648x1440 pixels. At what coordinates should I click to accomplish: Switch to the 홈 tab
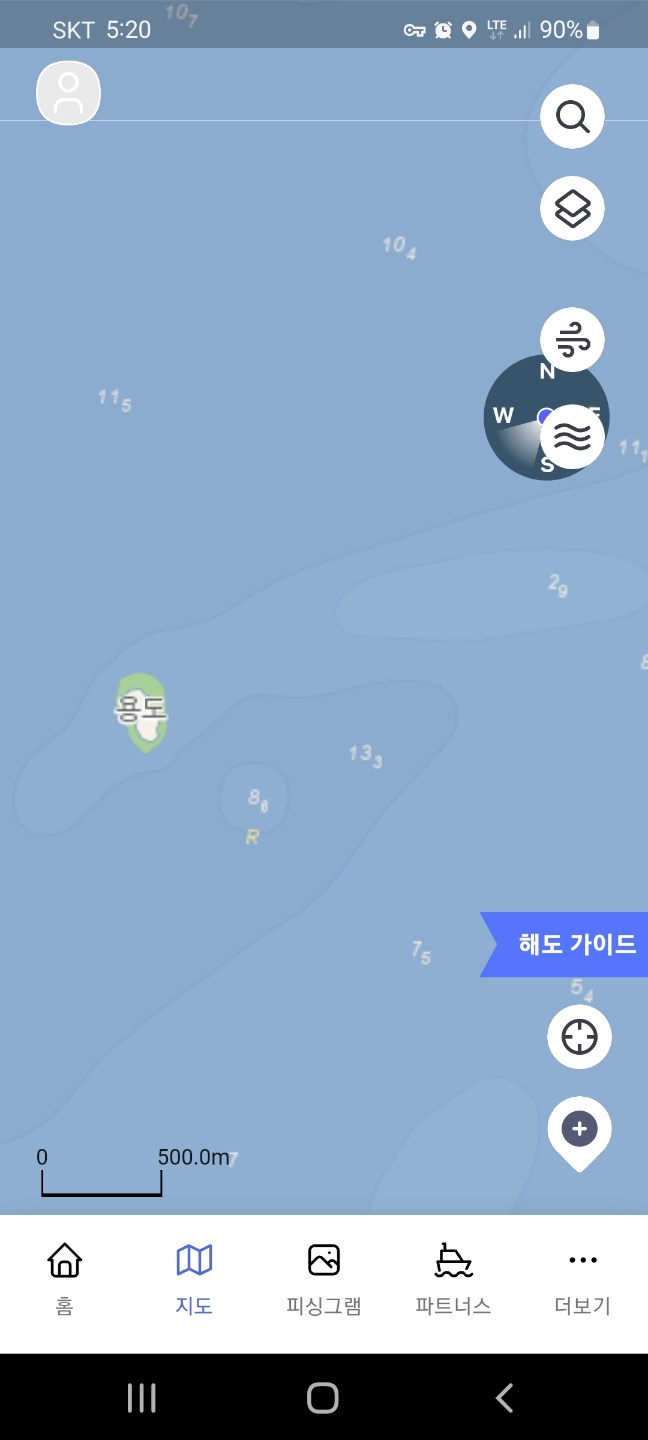(x=65, y=1277)
